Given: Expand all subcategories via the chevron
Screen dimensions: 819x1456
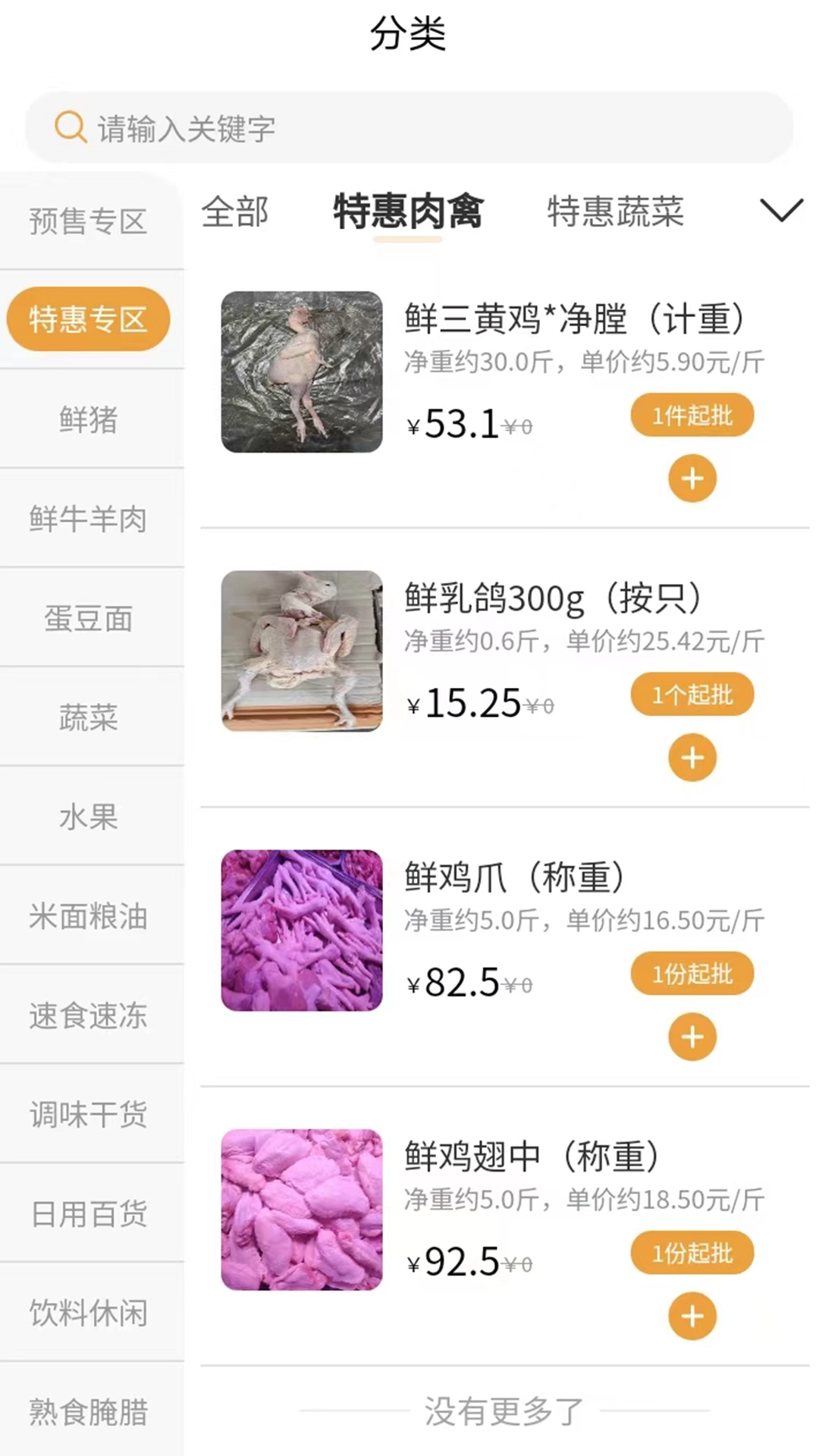Looking at the screenshot, I should (782, 211).
